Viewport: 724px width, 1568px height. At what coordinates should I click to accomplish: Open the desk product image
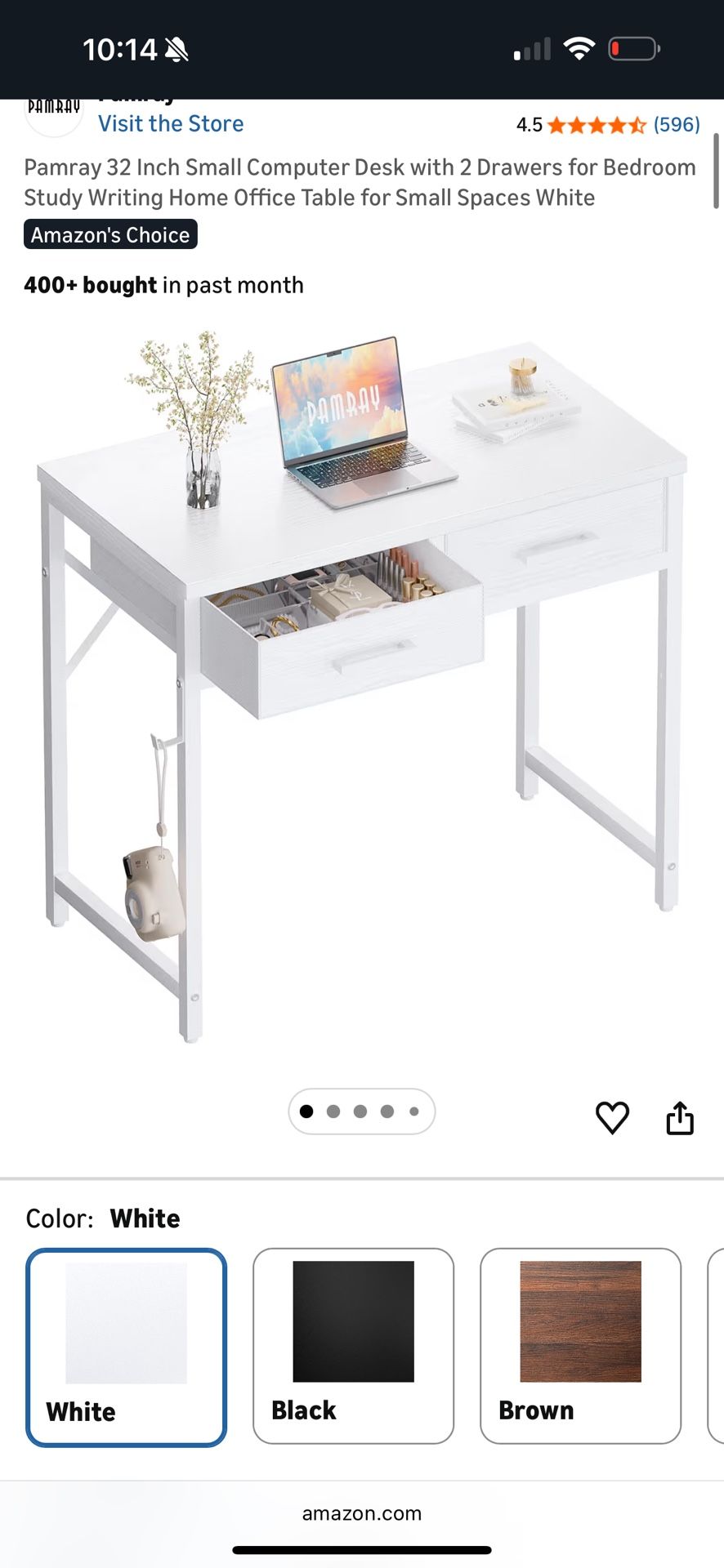pos(362,686)
